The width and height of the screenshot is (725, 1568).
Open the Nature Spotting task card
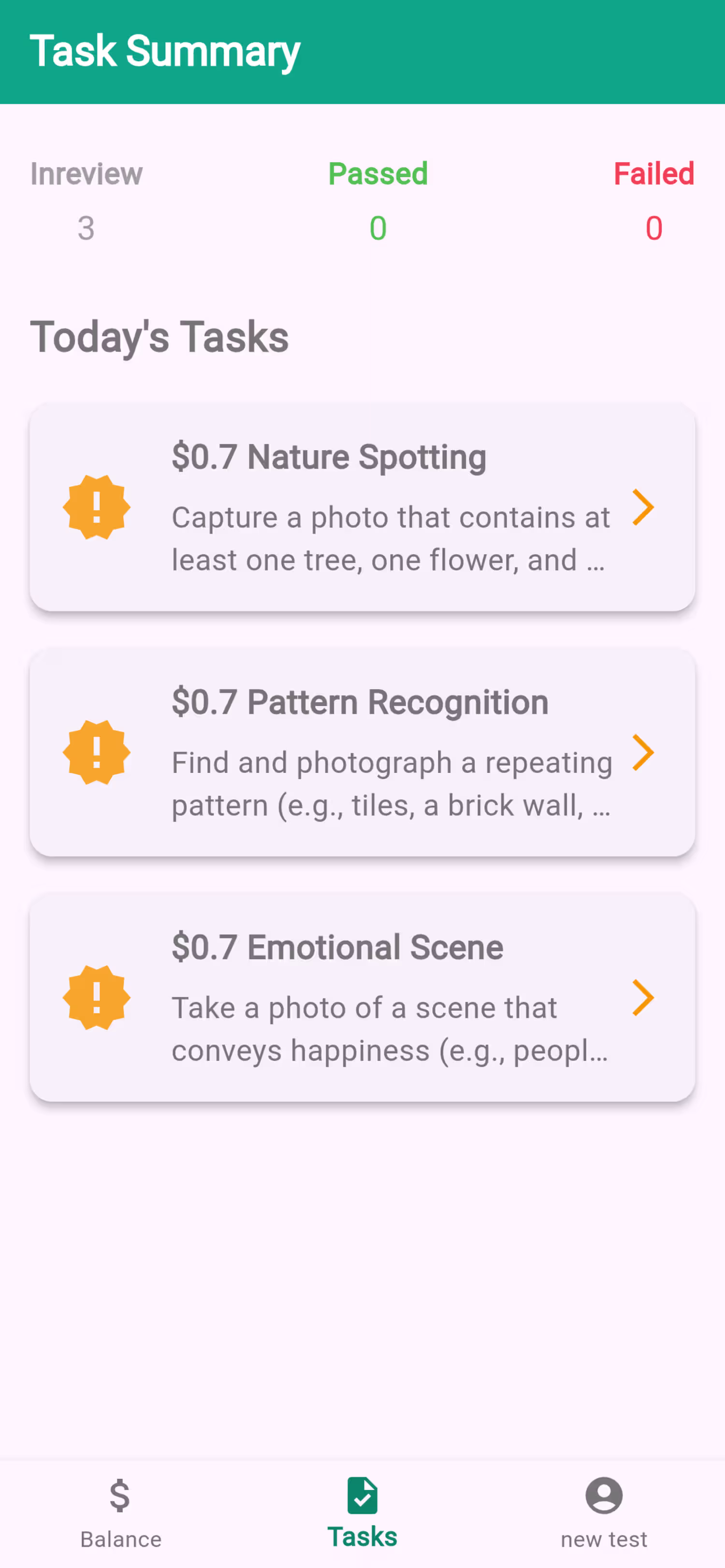(x=362, y=507)
